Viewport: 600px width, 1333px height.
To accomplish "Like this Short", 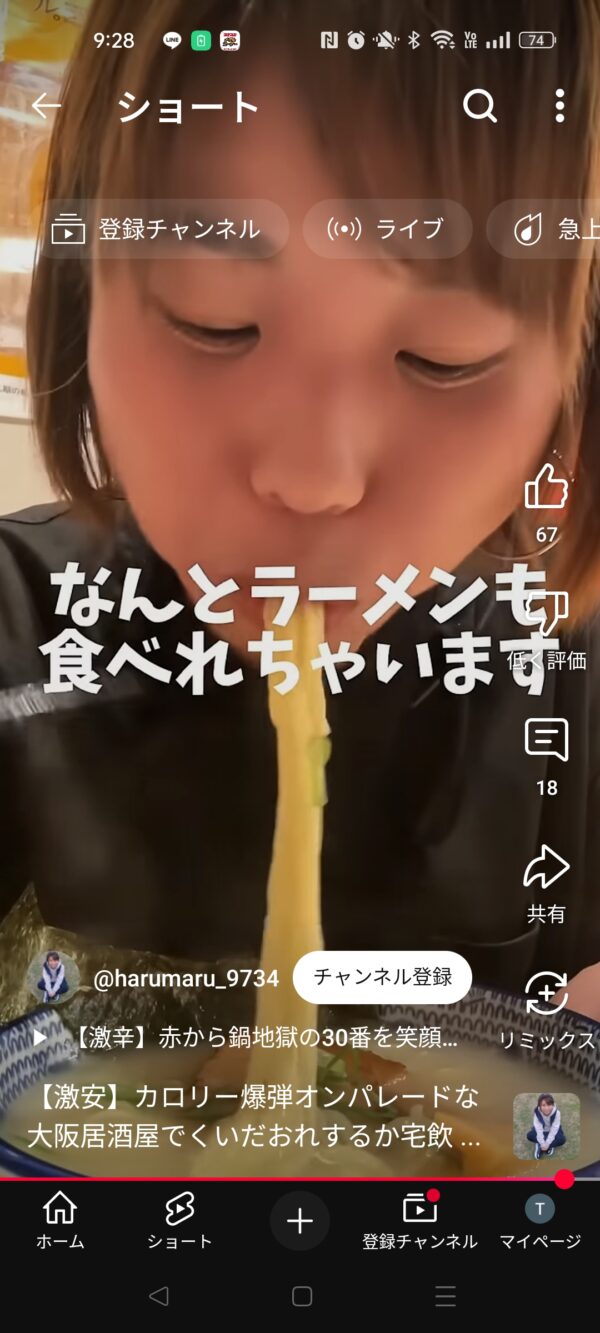I will click(546, 488).
